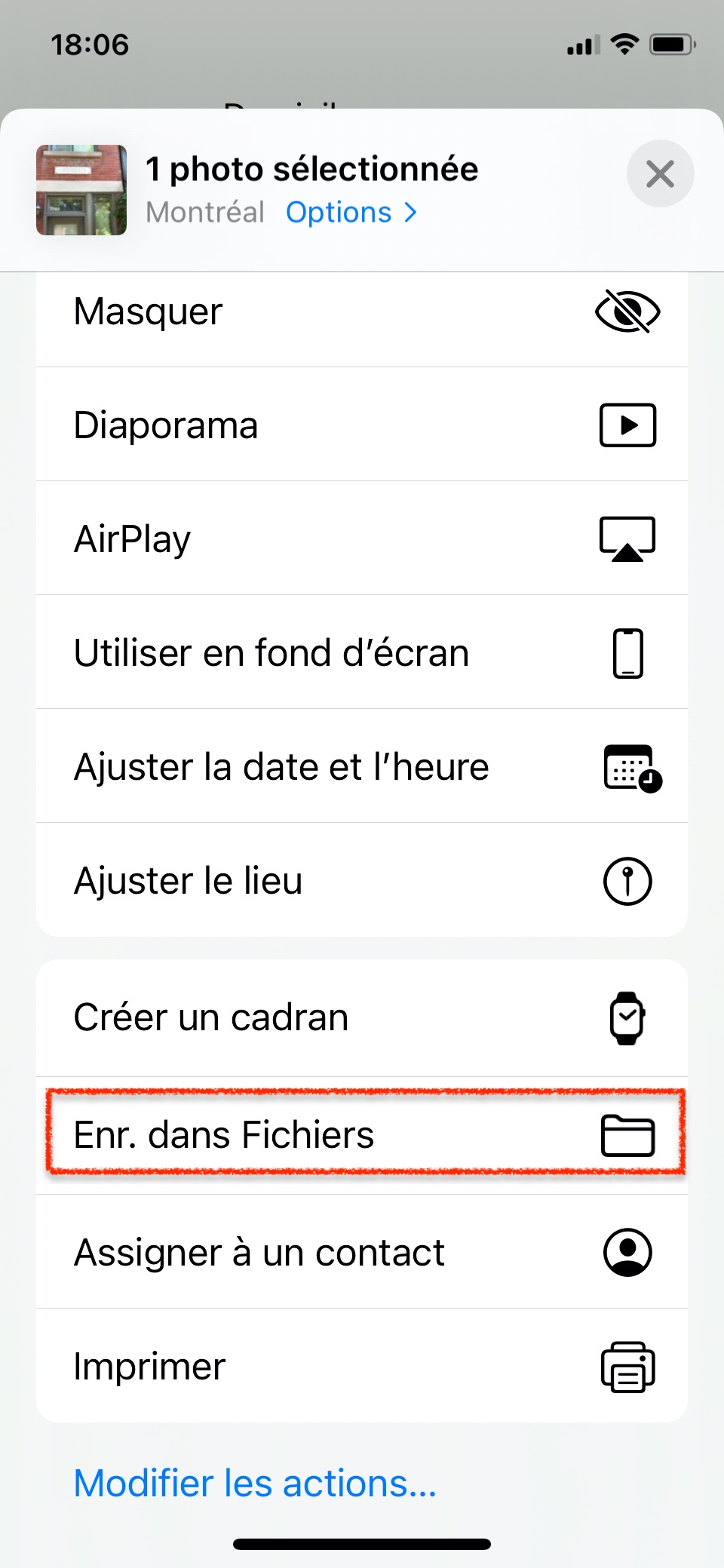Open Modifier les actions…
Viewport: 724px width, 1568px height.
tap(255, 1483)
